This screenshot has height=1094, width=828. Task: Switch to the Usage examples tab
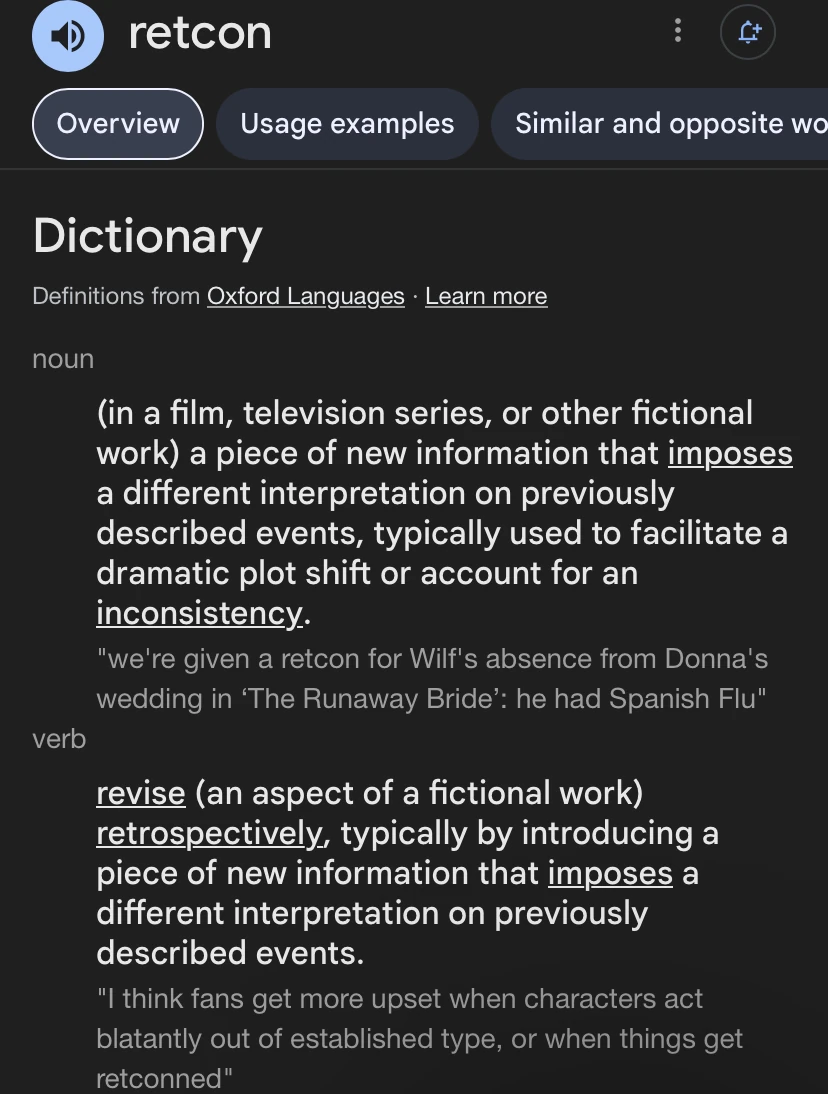347,123
